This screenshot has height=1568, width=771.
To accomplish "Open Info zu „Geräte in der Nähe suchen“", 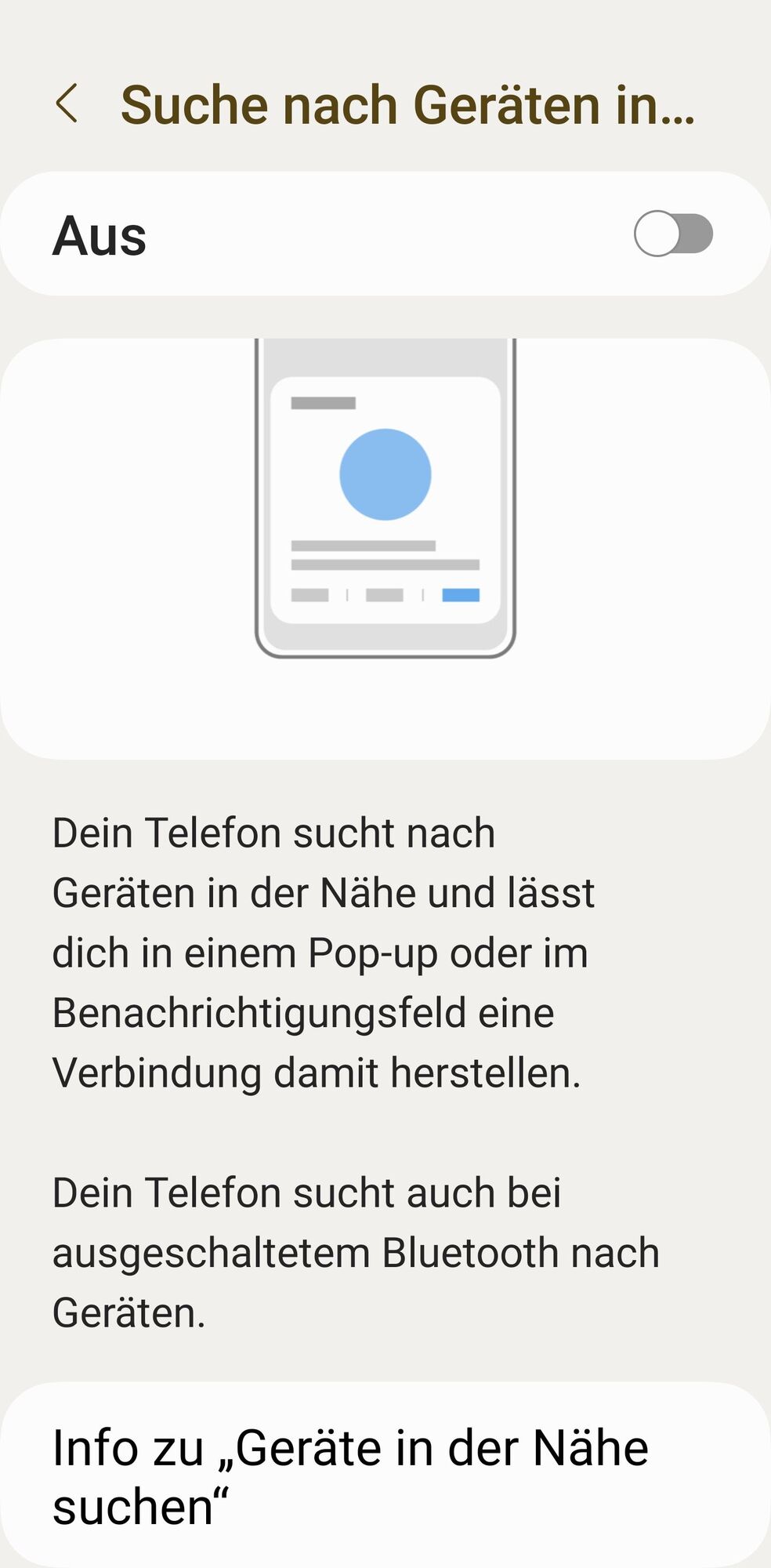I will pyautogui.click(x=351, y=1476).
